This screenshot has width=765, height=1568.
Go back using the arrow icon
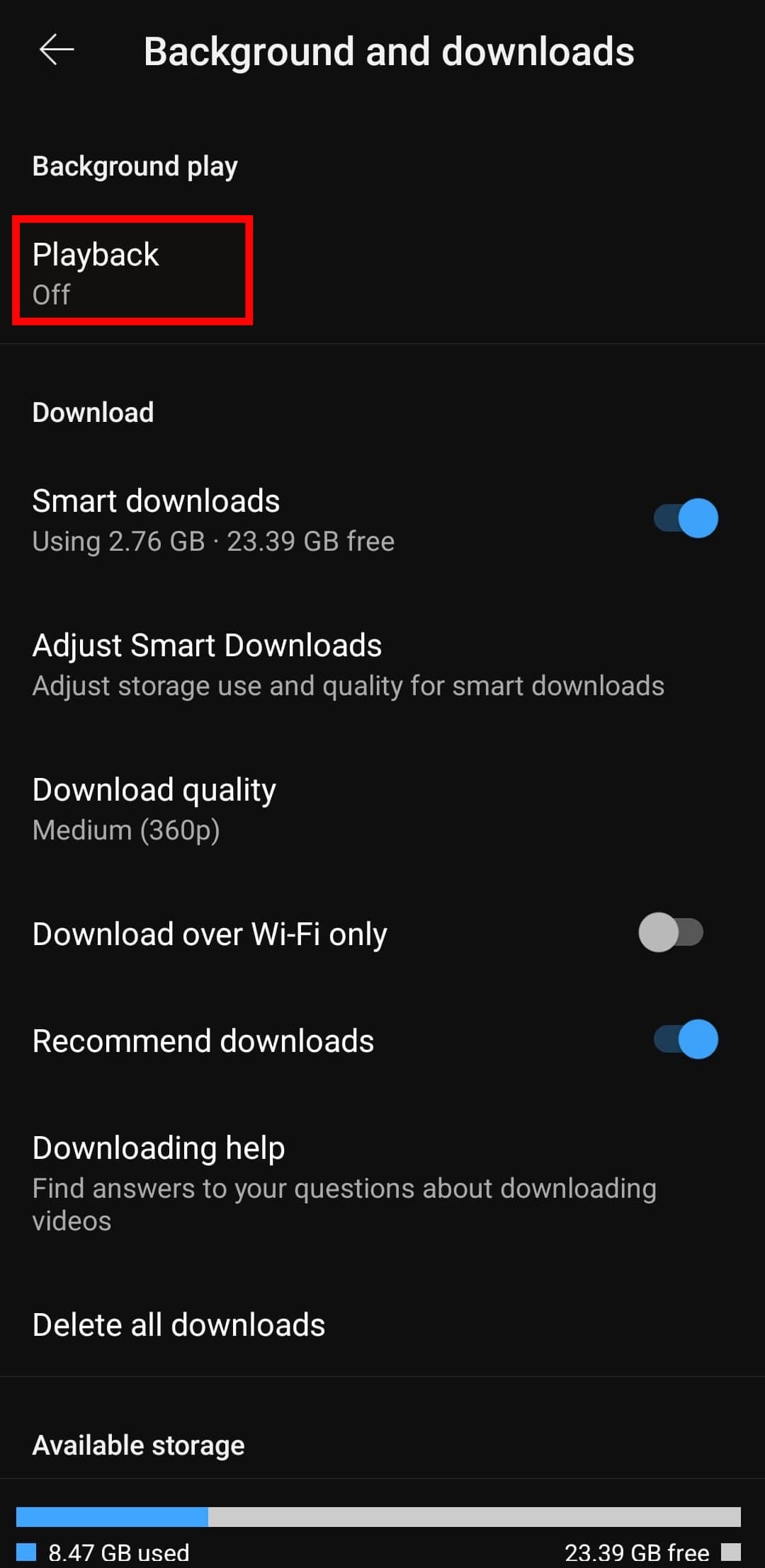click(x=57, y=50)
